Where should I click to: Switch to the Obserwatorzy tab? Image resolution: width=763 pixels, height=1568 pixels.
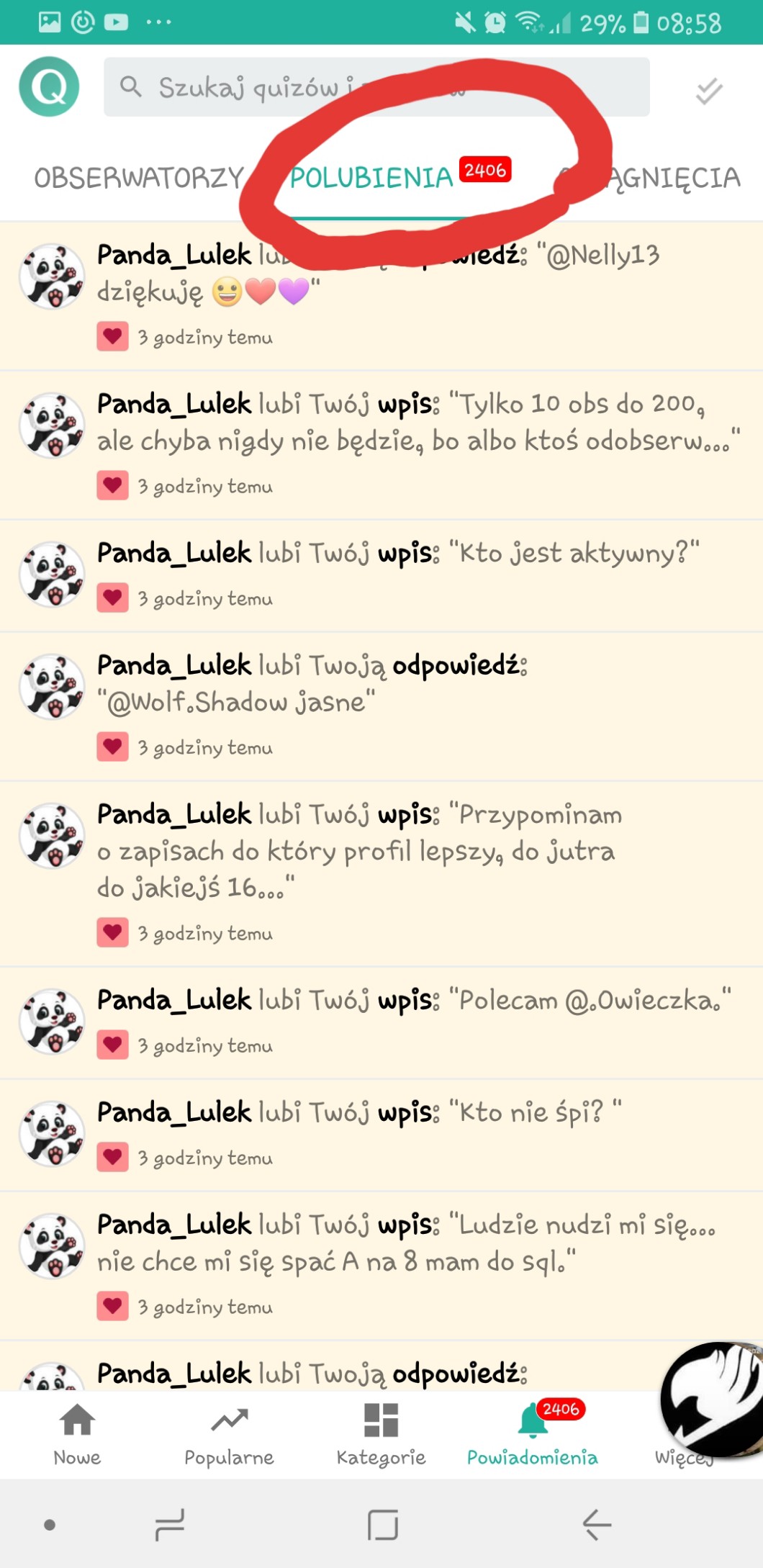(x=139, y=178)
